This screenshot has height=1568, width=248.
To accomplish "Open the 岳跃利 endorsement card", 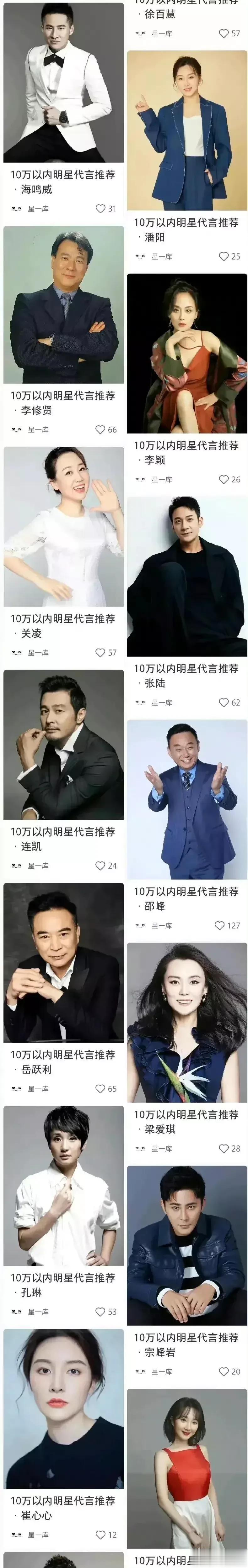I will (x=63, y=964).
